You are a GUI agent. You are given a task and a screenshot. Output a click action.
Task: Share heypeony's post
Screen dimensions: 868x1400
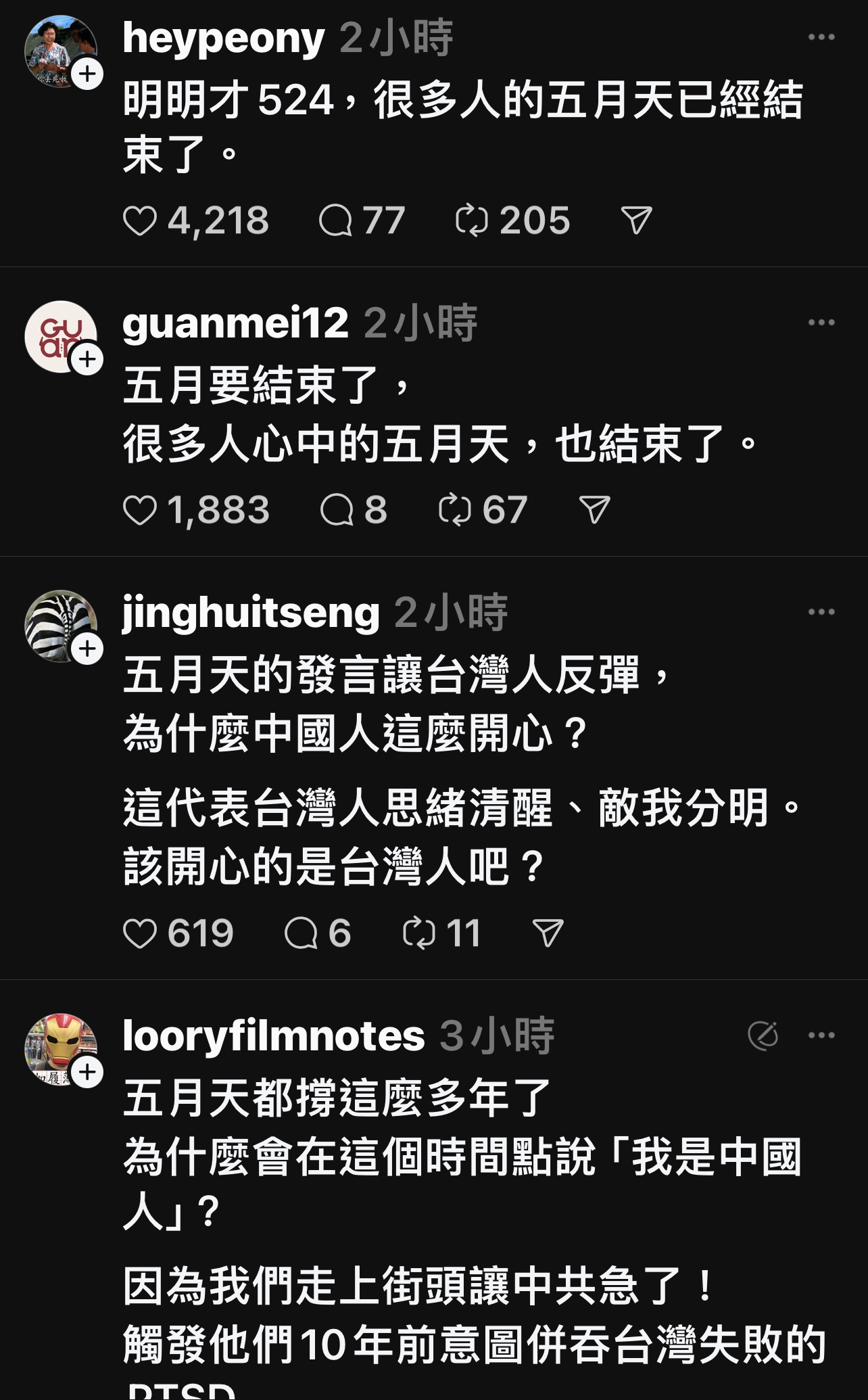coord(636,221)
